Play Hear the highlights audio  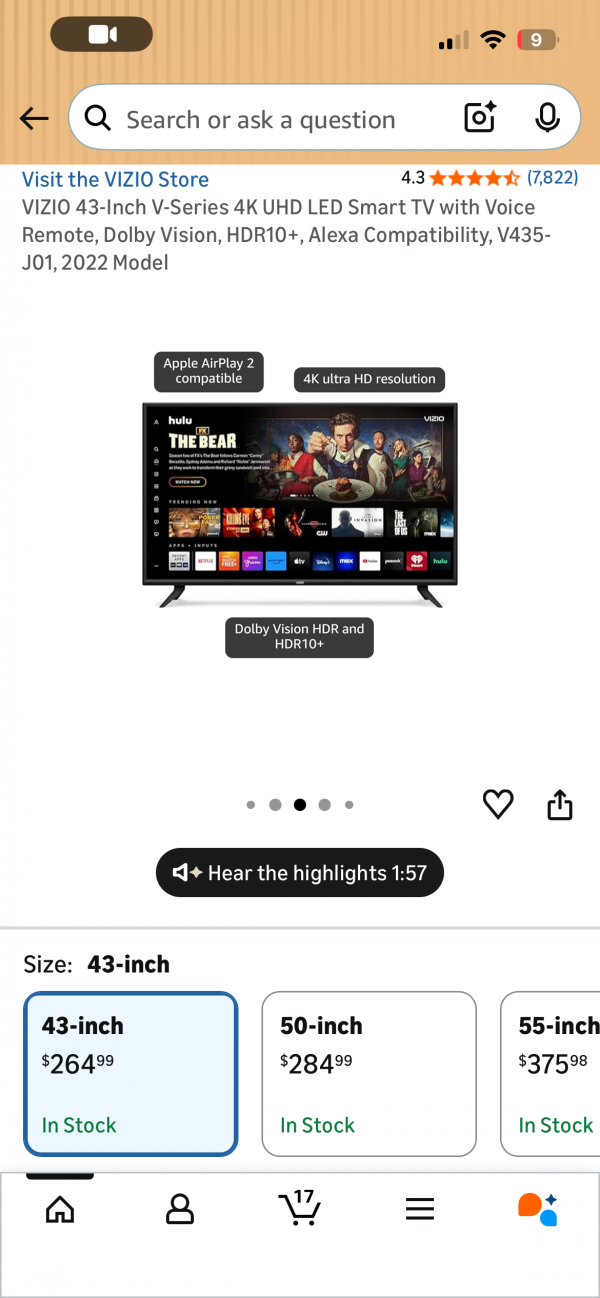(299, 873)
